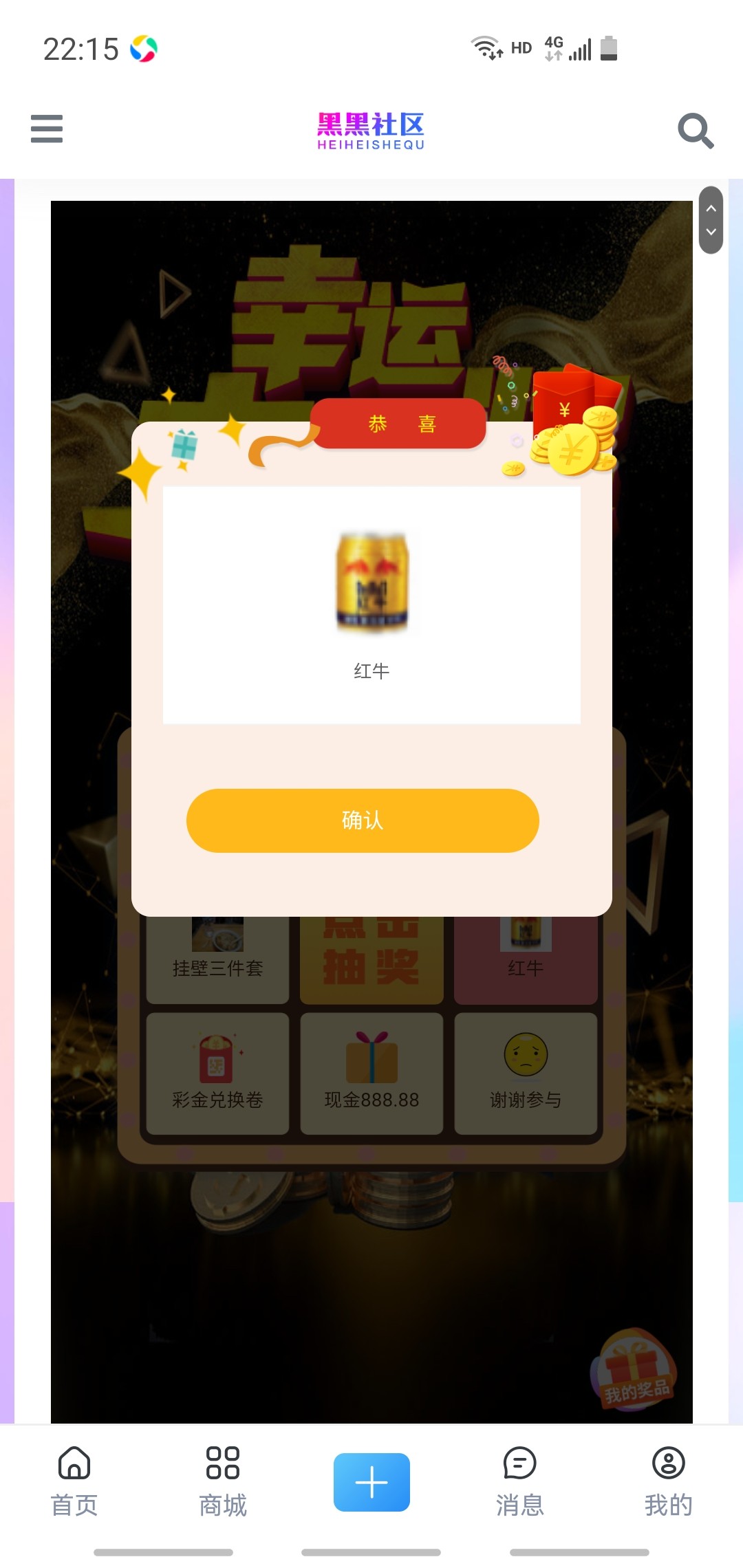Go to the 我的 tab

[x=668, y=1481]
